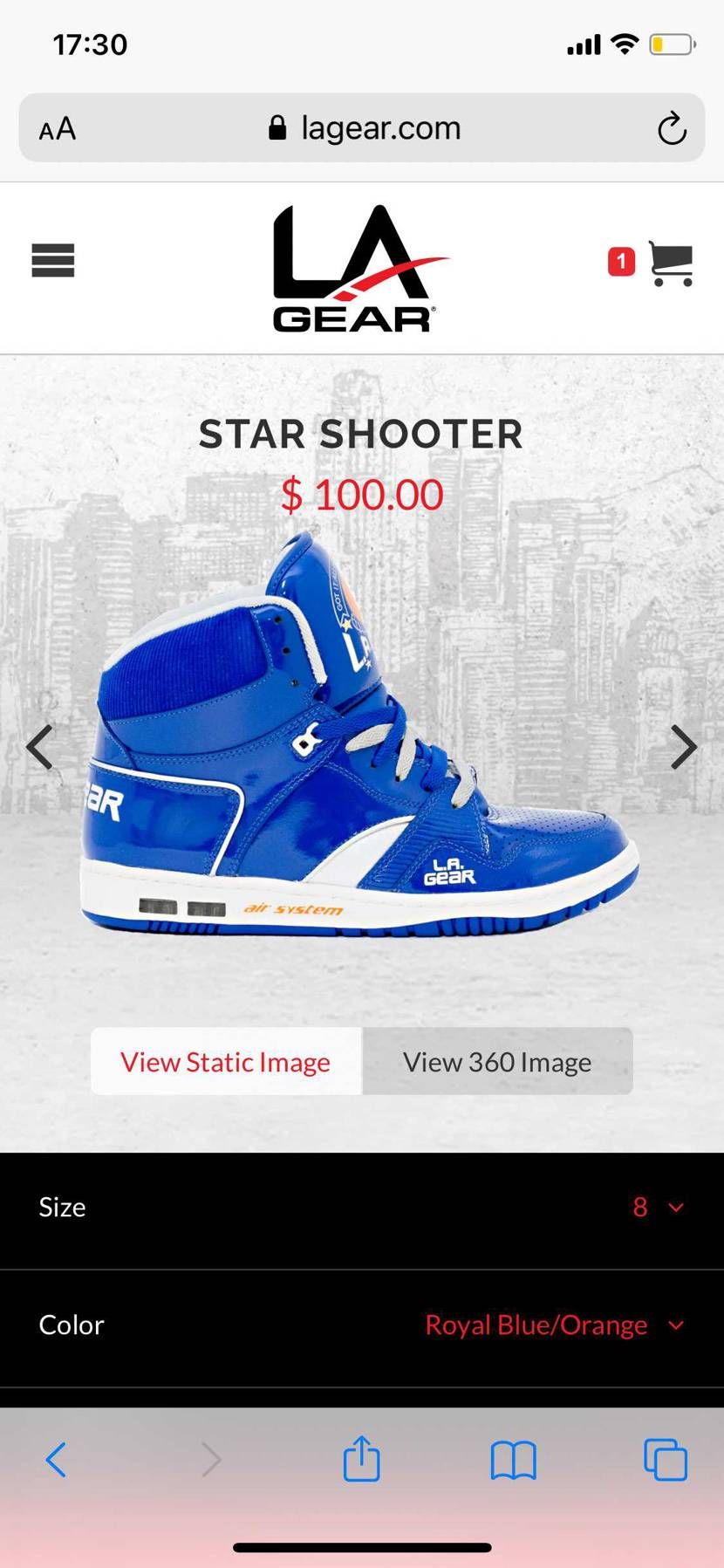Open Safari bookmarks
Image resolution: width=724 pixels, height=1568 pixels.
(x=513, y=1459)
